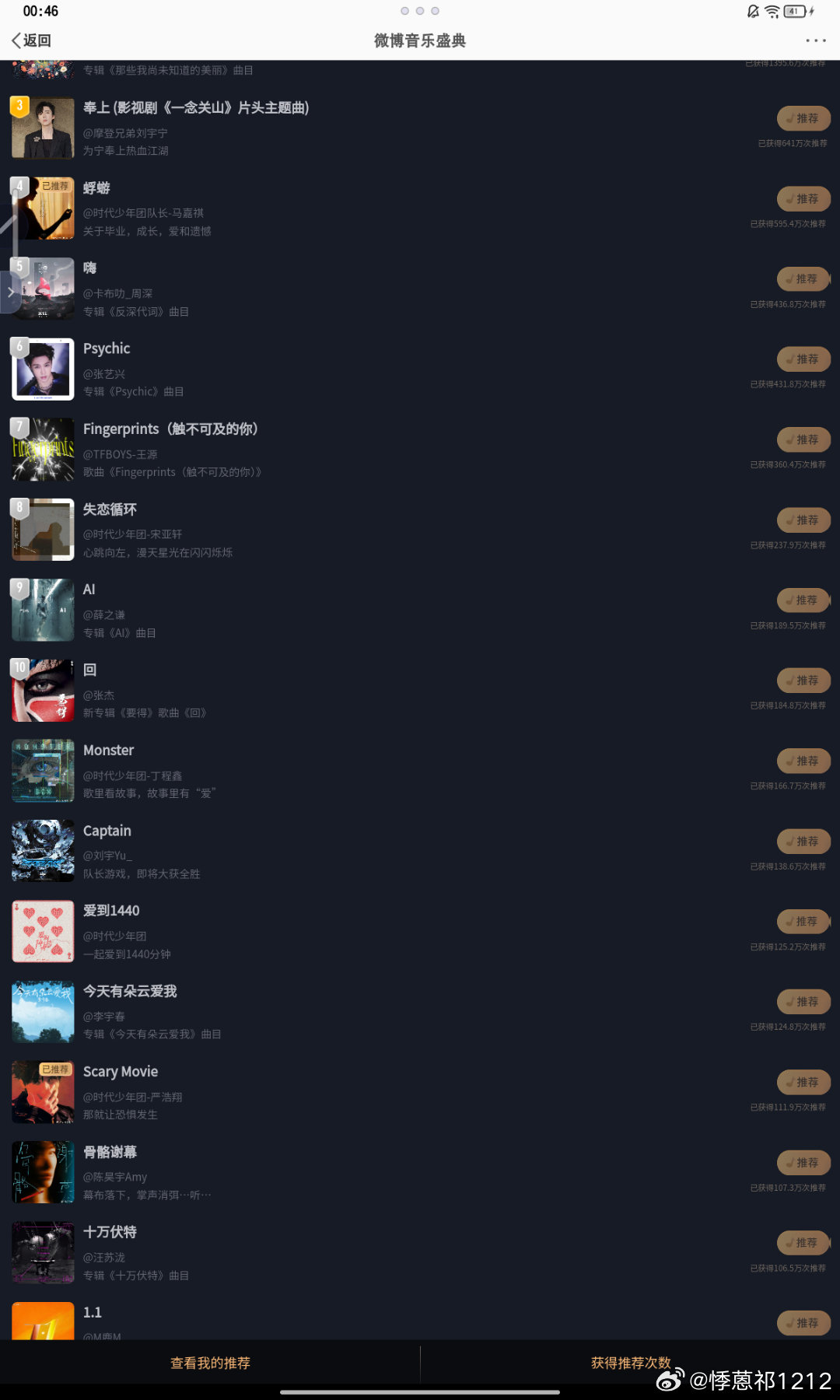Tap 推荐 for 失恋循环
Viewport: 840px width, 1400px height.
pyautogui.click(x=803, y=520)
